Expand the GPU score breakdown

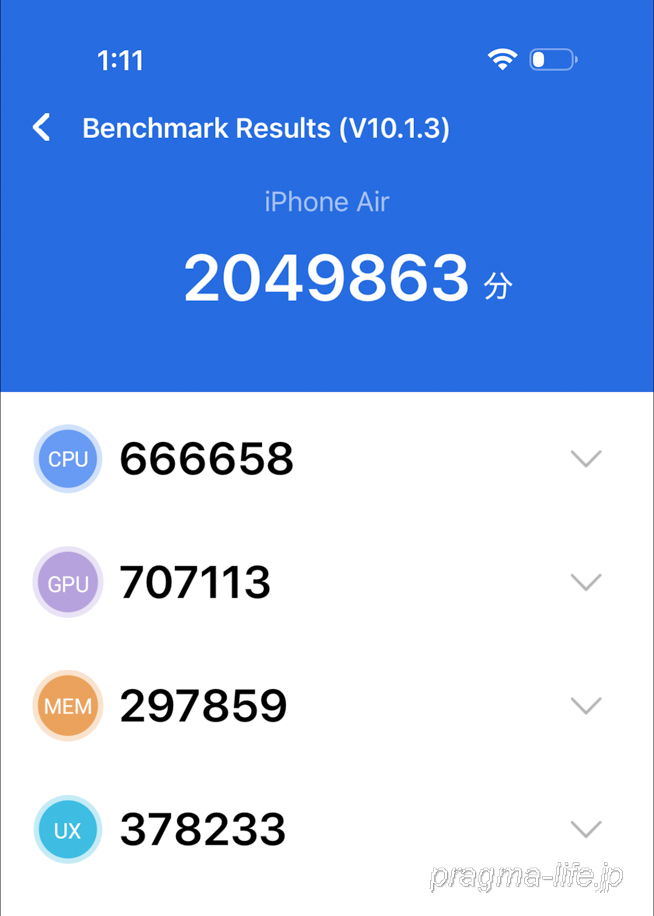[x=585, y=582]
